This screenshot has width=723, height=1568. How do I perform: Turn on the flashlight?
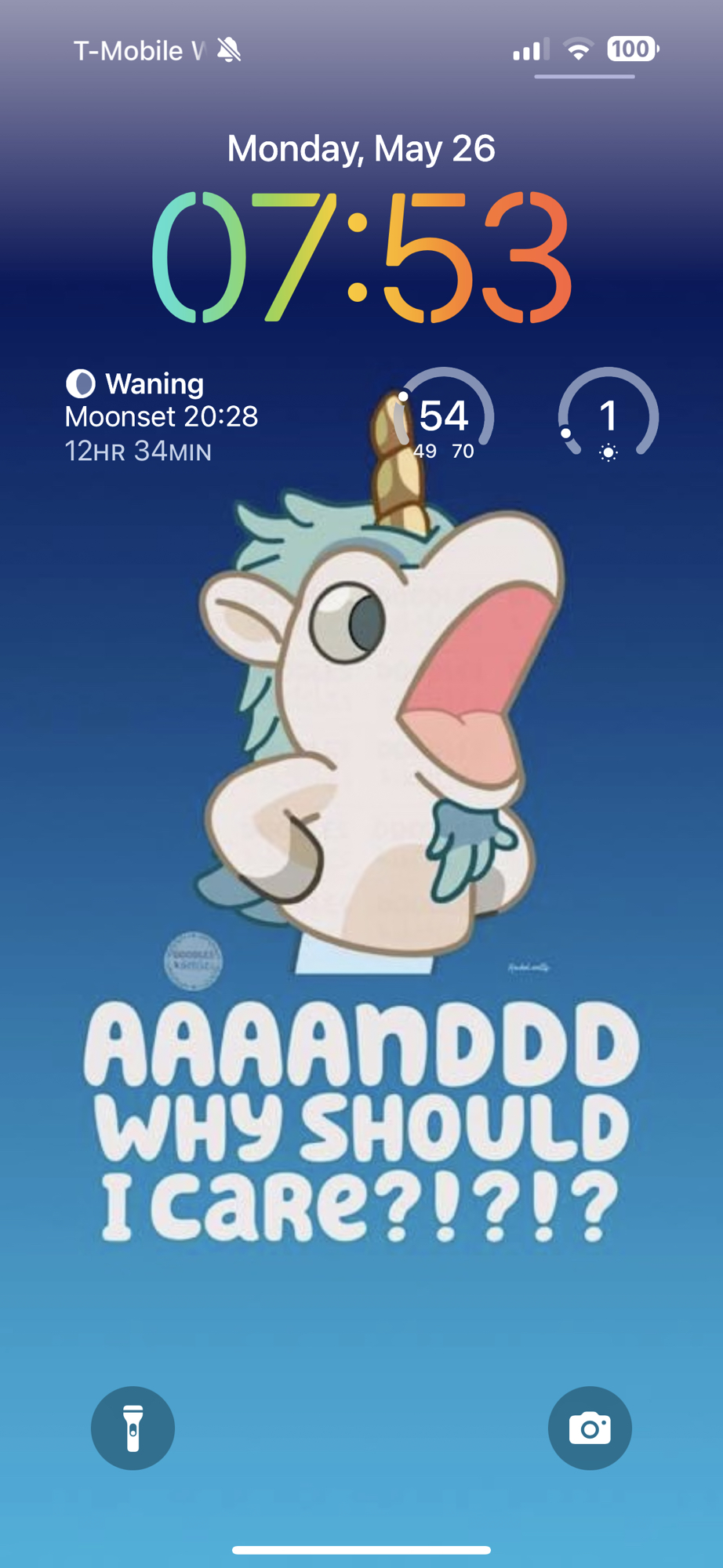point(133,1428)
